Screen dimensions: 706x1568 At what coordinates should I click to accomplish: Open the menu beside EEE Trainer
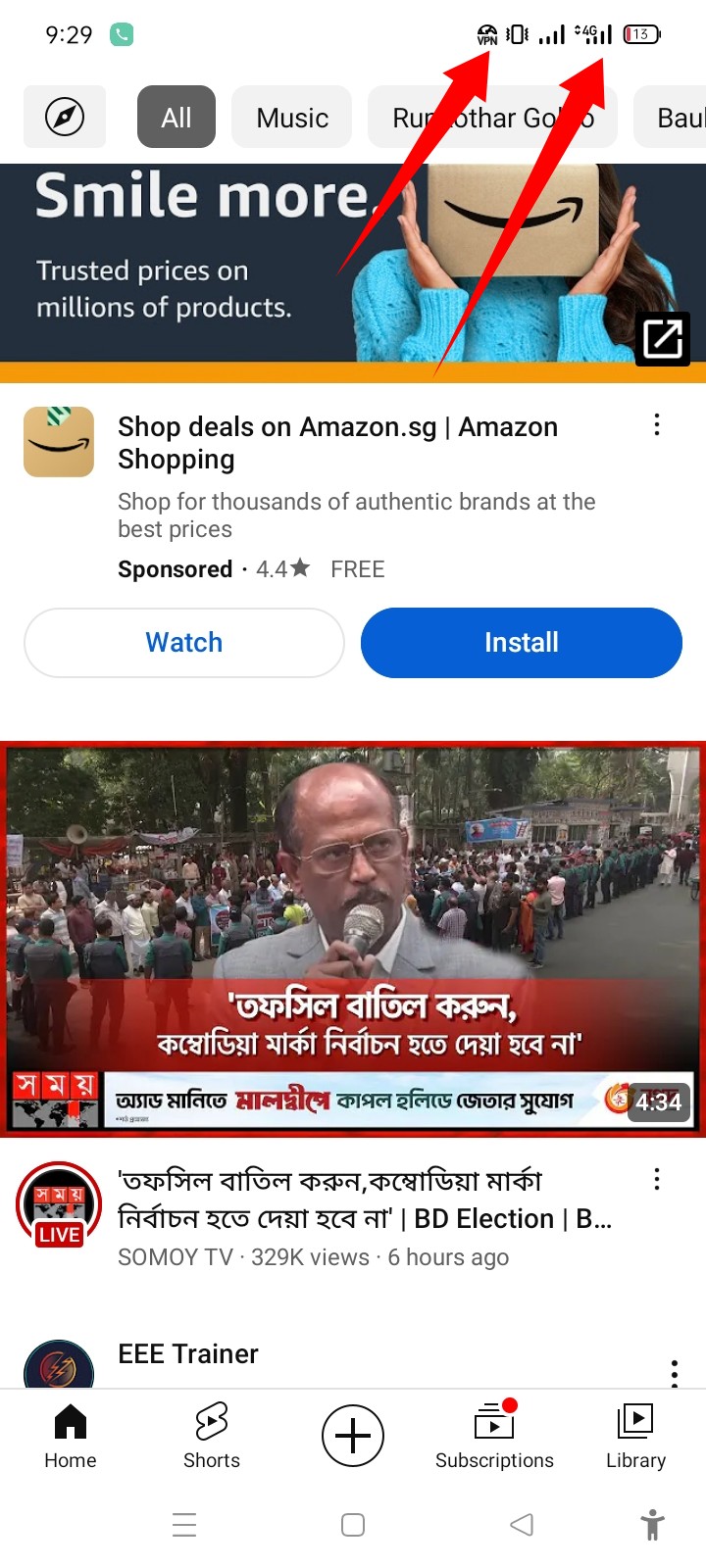click(675, 1372)
